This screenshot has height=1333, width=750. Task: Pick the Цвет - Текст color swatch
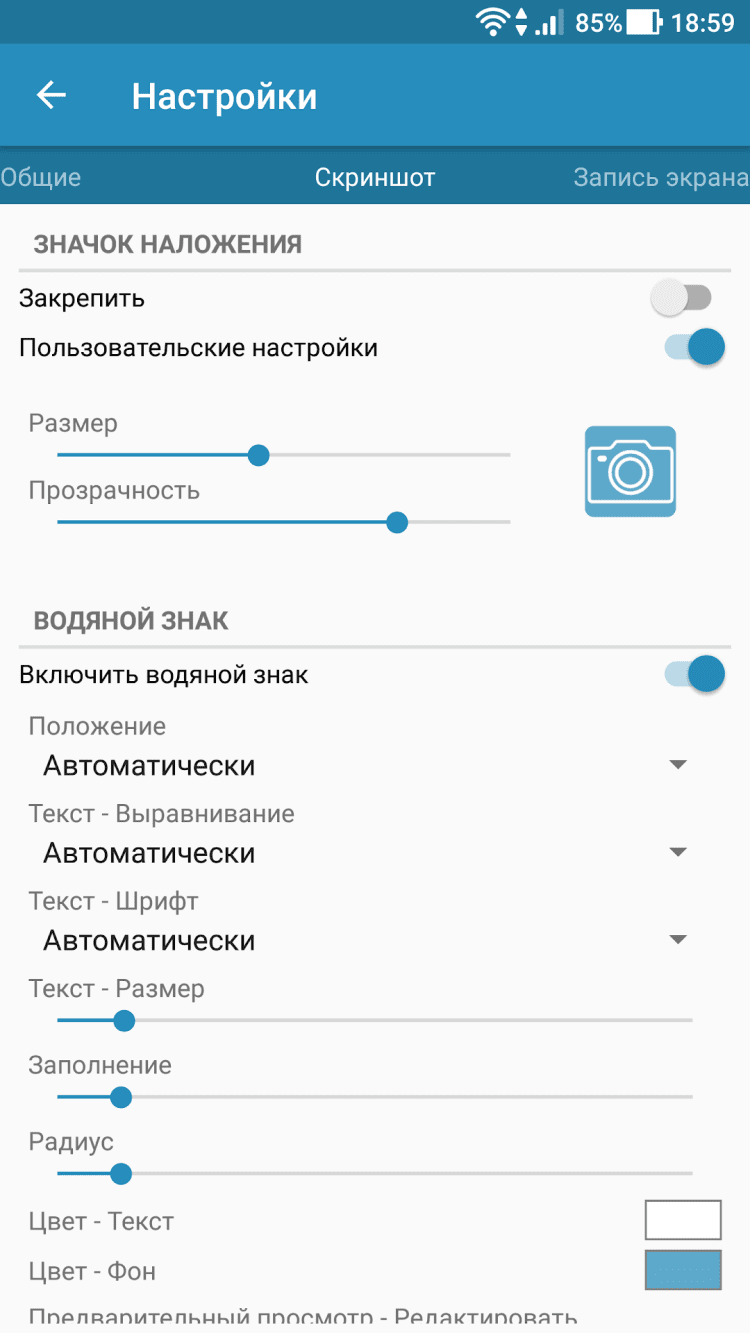click(x=683, y=1220)
